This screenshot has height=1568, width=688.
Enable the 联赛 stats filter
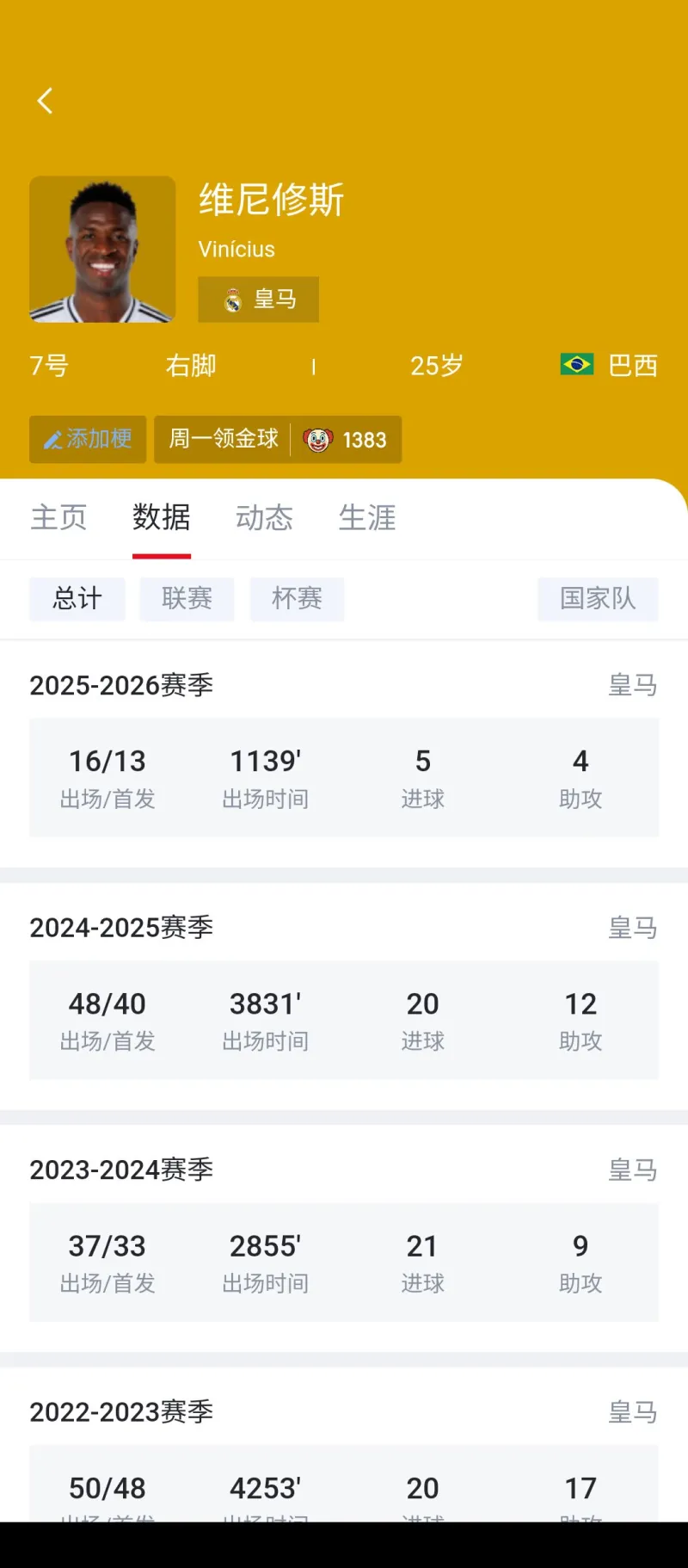click(187, 599)
